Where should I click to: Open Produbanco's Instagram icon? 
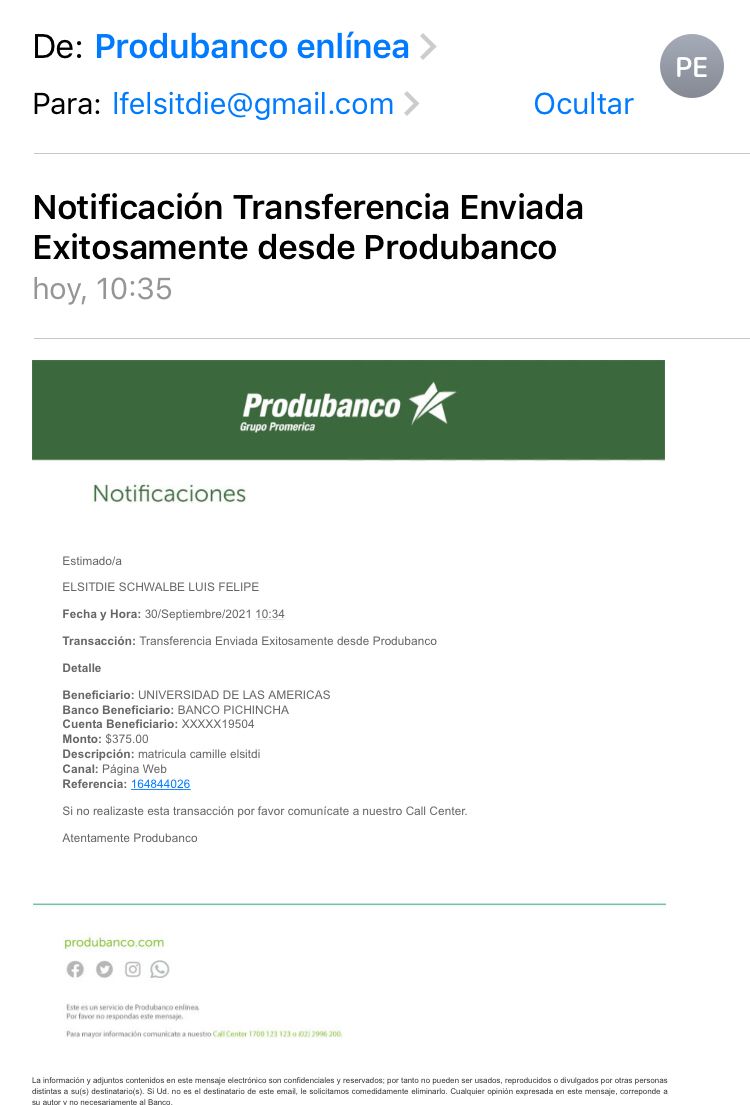133,969
